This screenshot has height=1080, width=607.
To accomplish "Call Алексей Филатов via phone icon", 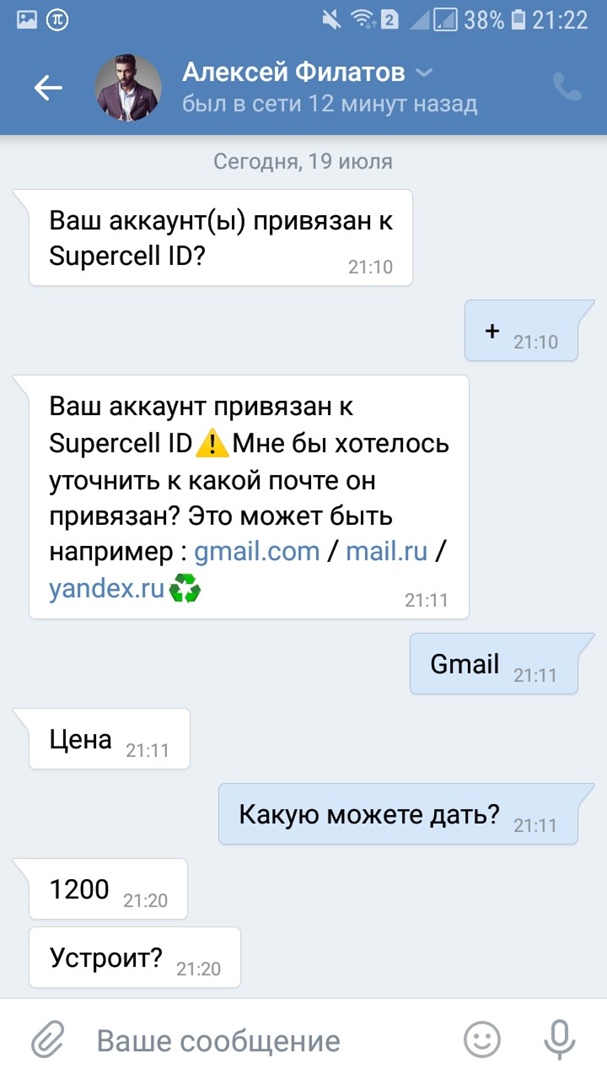I will pyautogui.click(x=567, y=88).
